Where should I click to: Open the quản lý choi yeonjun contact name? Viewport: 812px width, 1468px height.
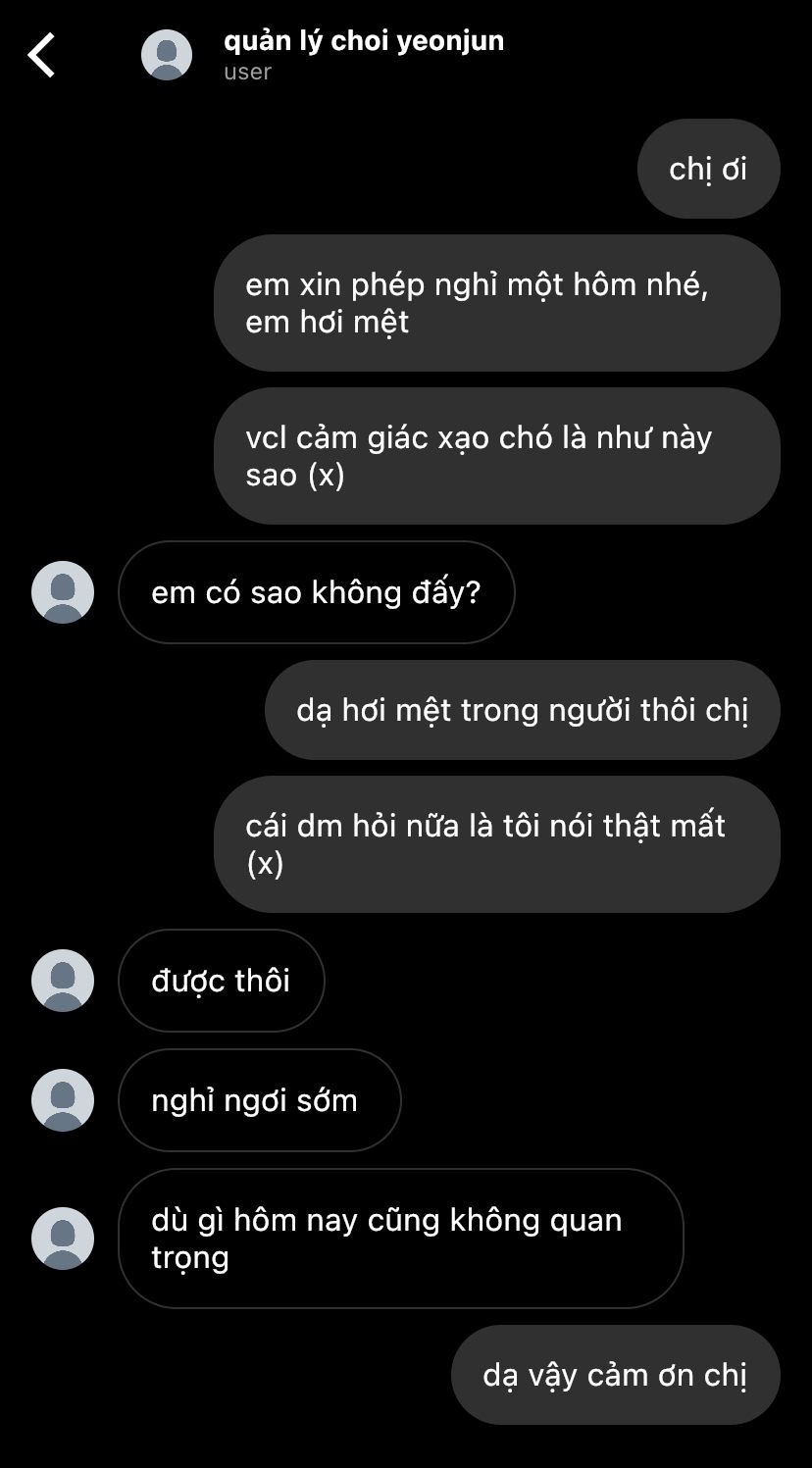pyautogui.click(x=364, y=41)
